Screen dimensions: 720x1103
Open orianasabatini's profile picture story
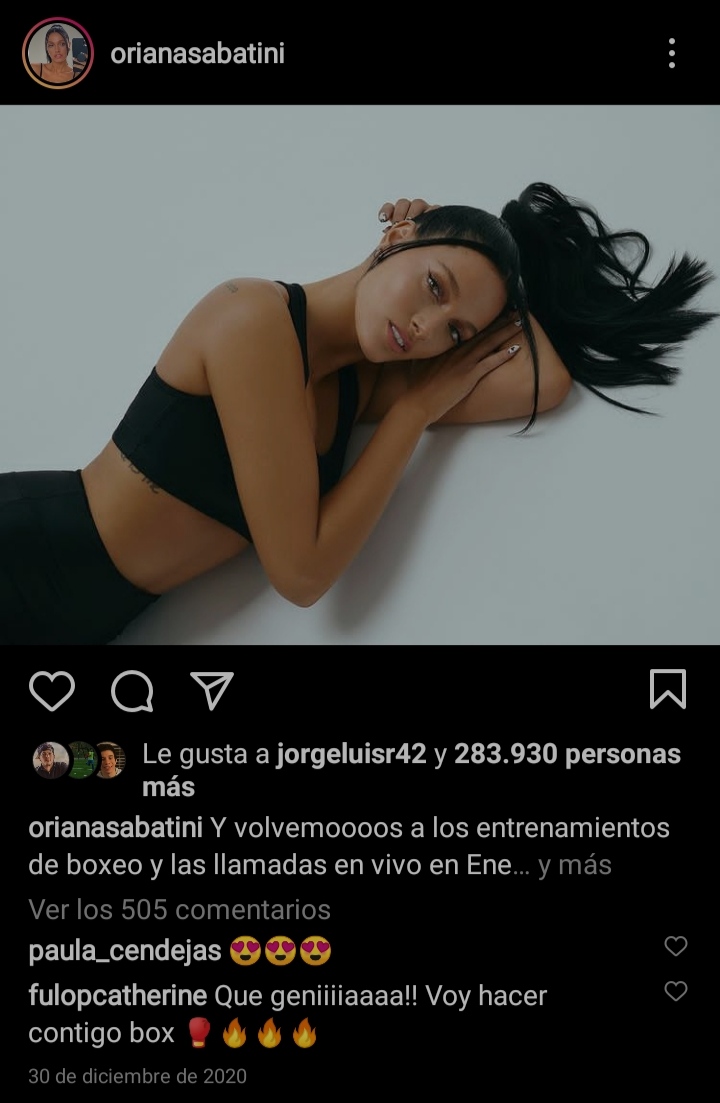[58, 53]
